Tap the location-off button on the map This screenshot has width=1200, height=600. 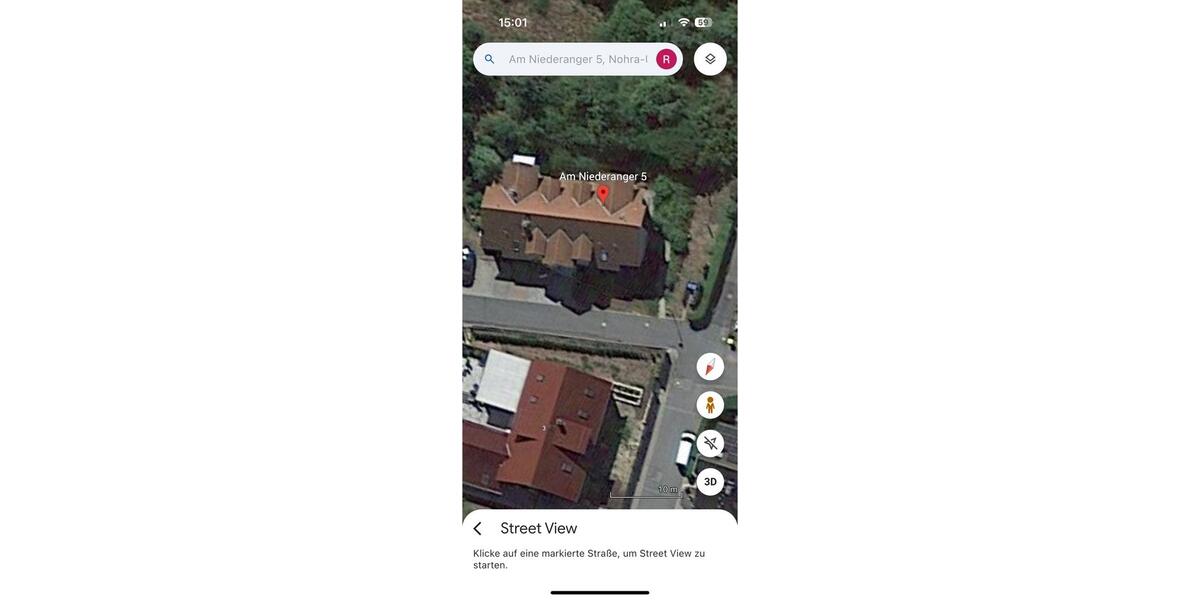click(x=710, y=443)
